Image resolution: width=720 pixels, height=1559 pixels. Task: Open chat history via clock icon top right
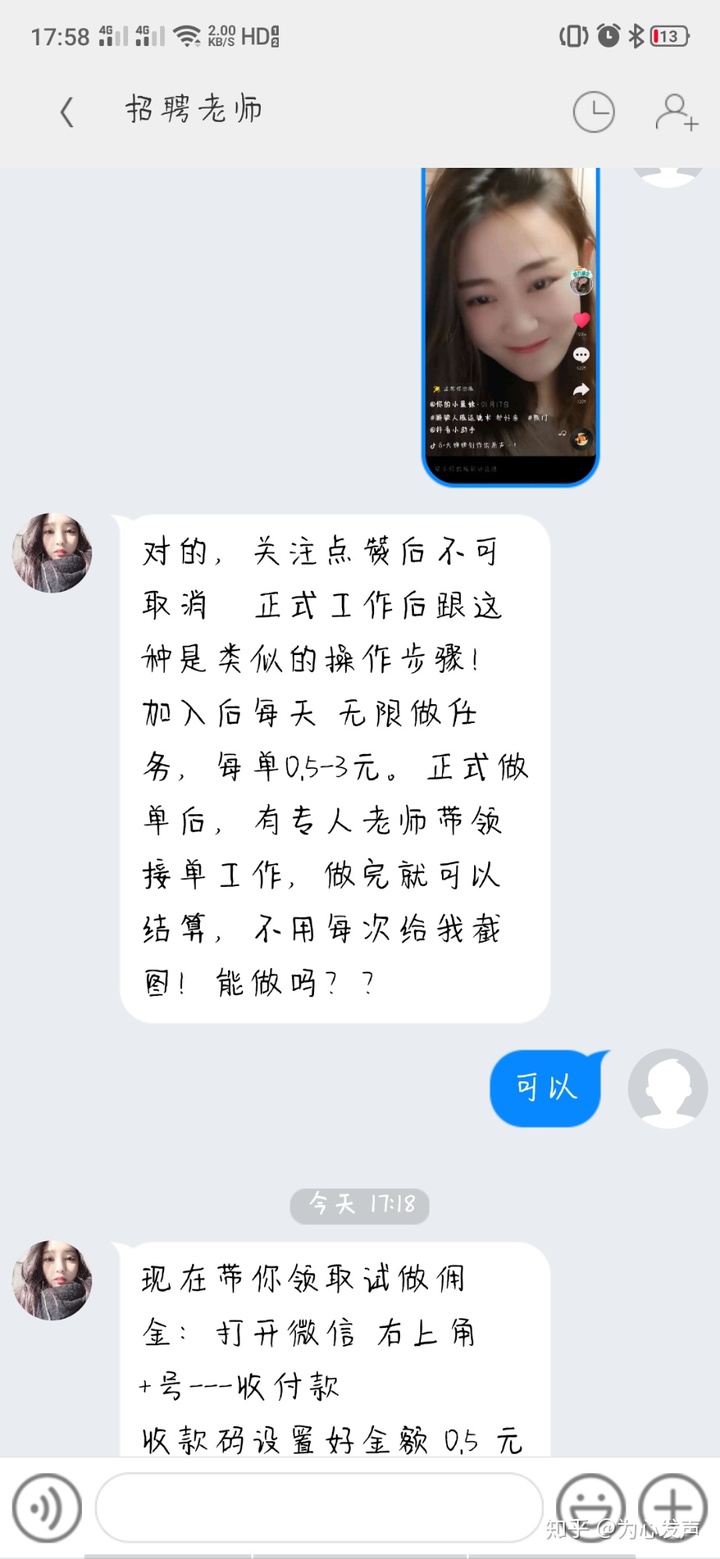coord(594,112)
